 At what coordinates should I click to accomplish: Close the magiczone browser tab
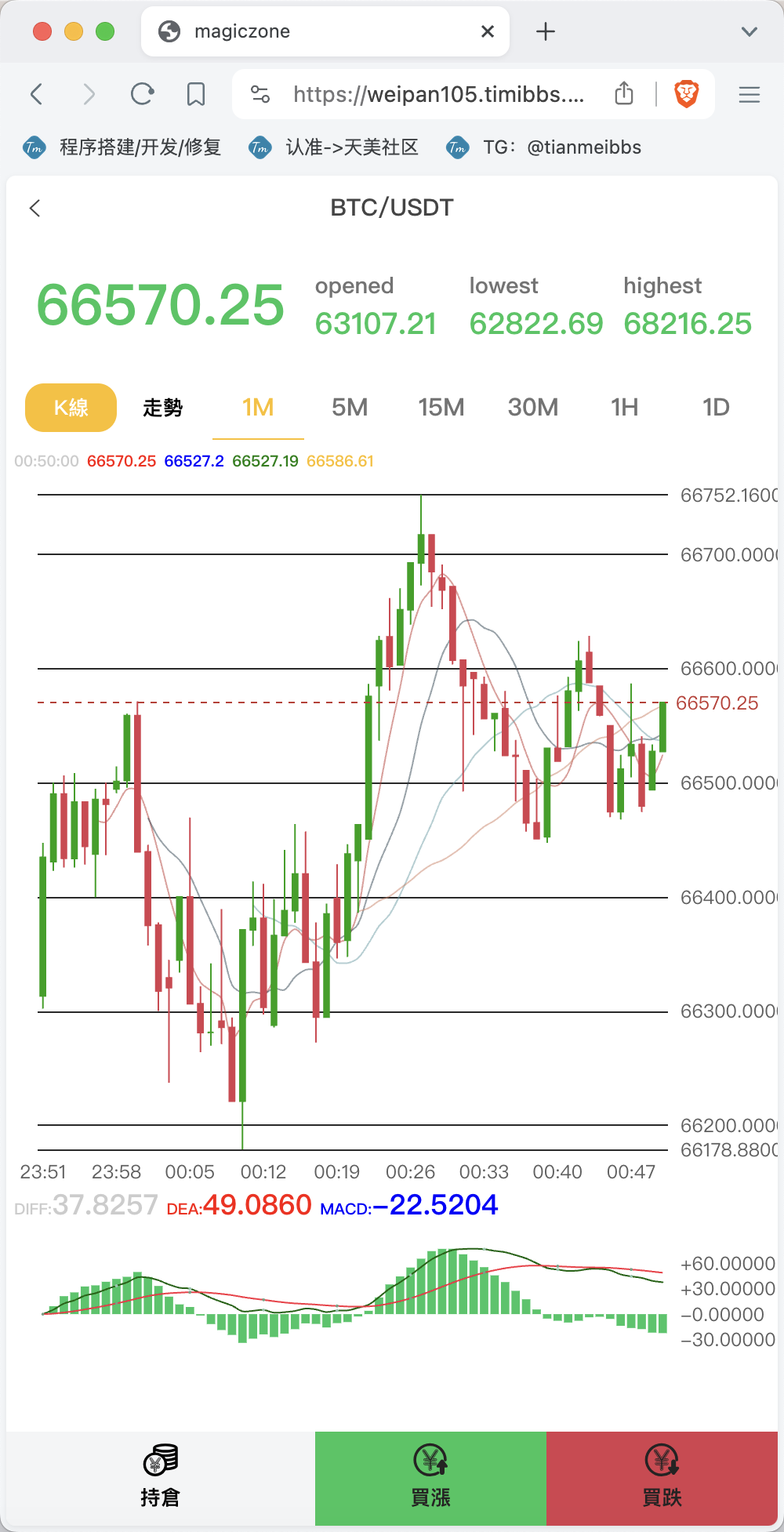pyautogui.click(x=488, y=31)
